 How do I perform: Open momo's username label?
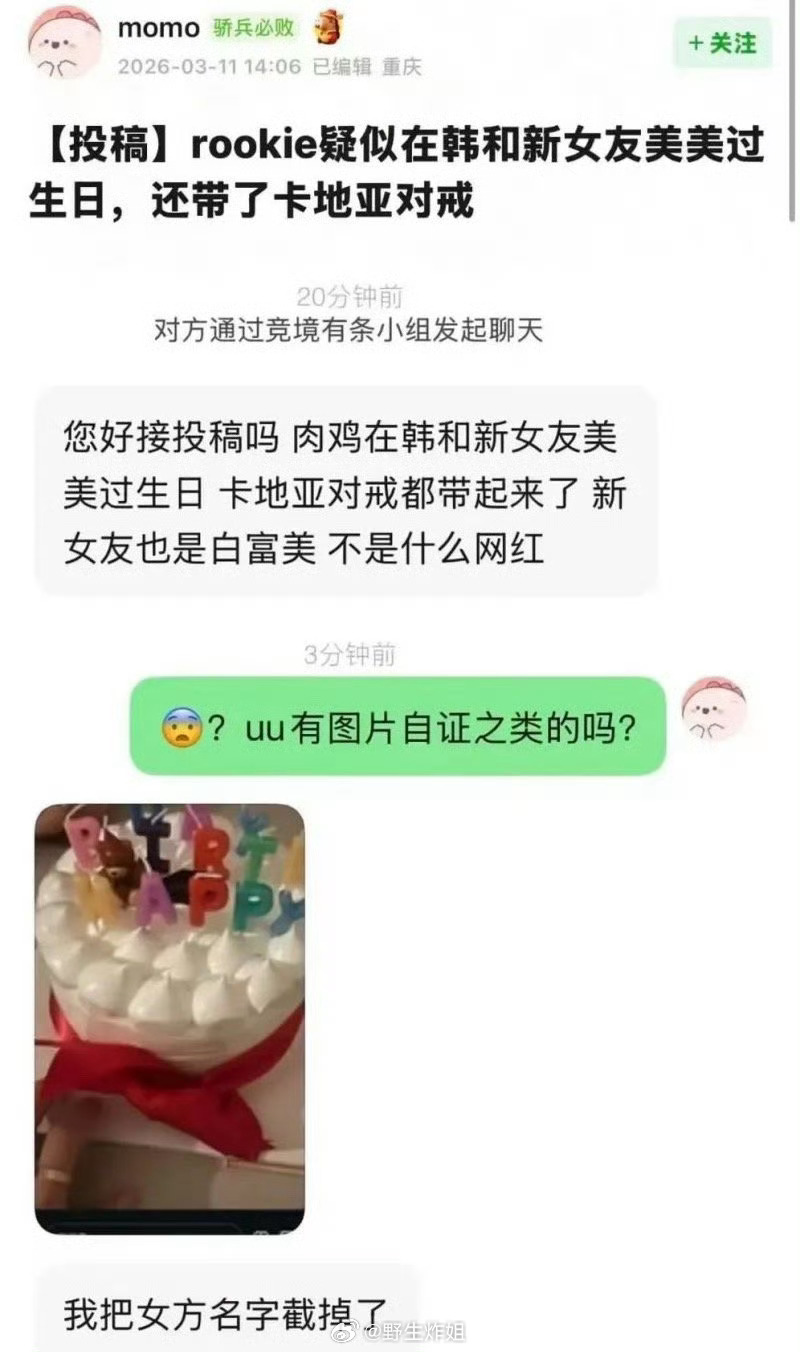coord(158,29)
